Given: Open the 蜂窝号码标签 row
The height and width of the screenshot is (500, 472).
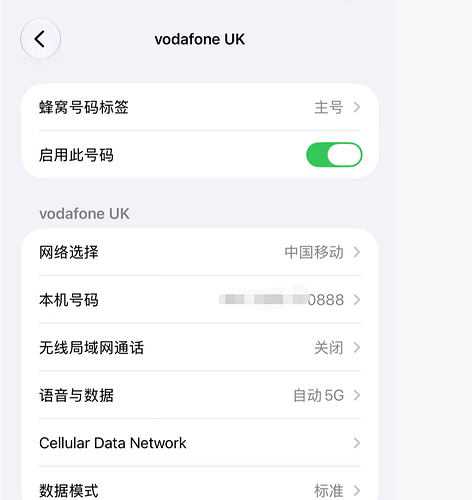Looking at the screenshot, I should pyautogui.click(x=200, y=107).
